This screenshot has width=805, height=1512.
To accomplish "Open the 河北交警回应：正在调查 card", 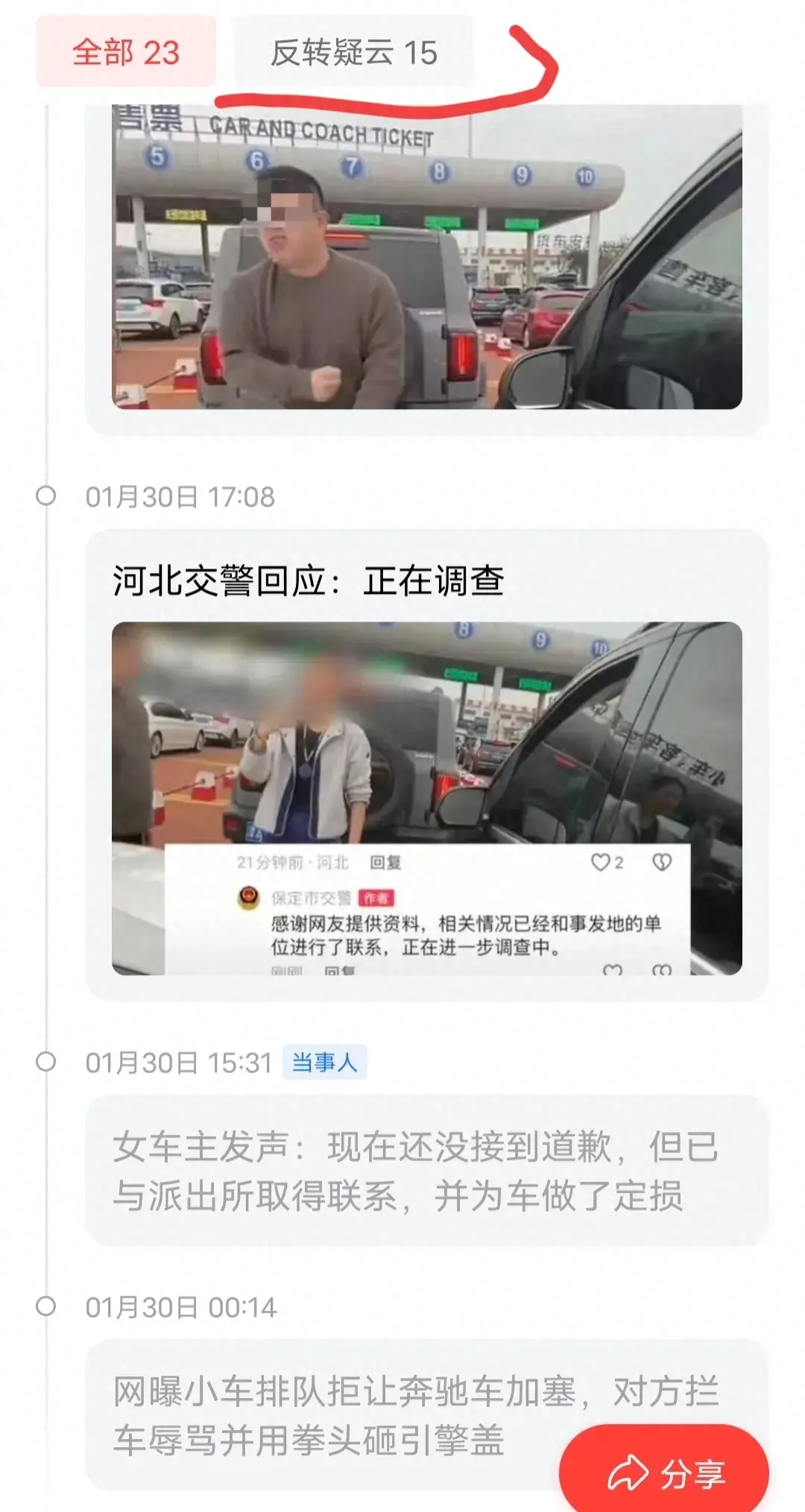I will [426, 765].
